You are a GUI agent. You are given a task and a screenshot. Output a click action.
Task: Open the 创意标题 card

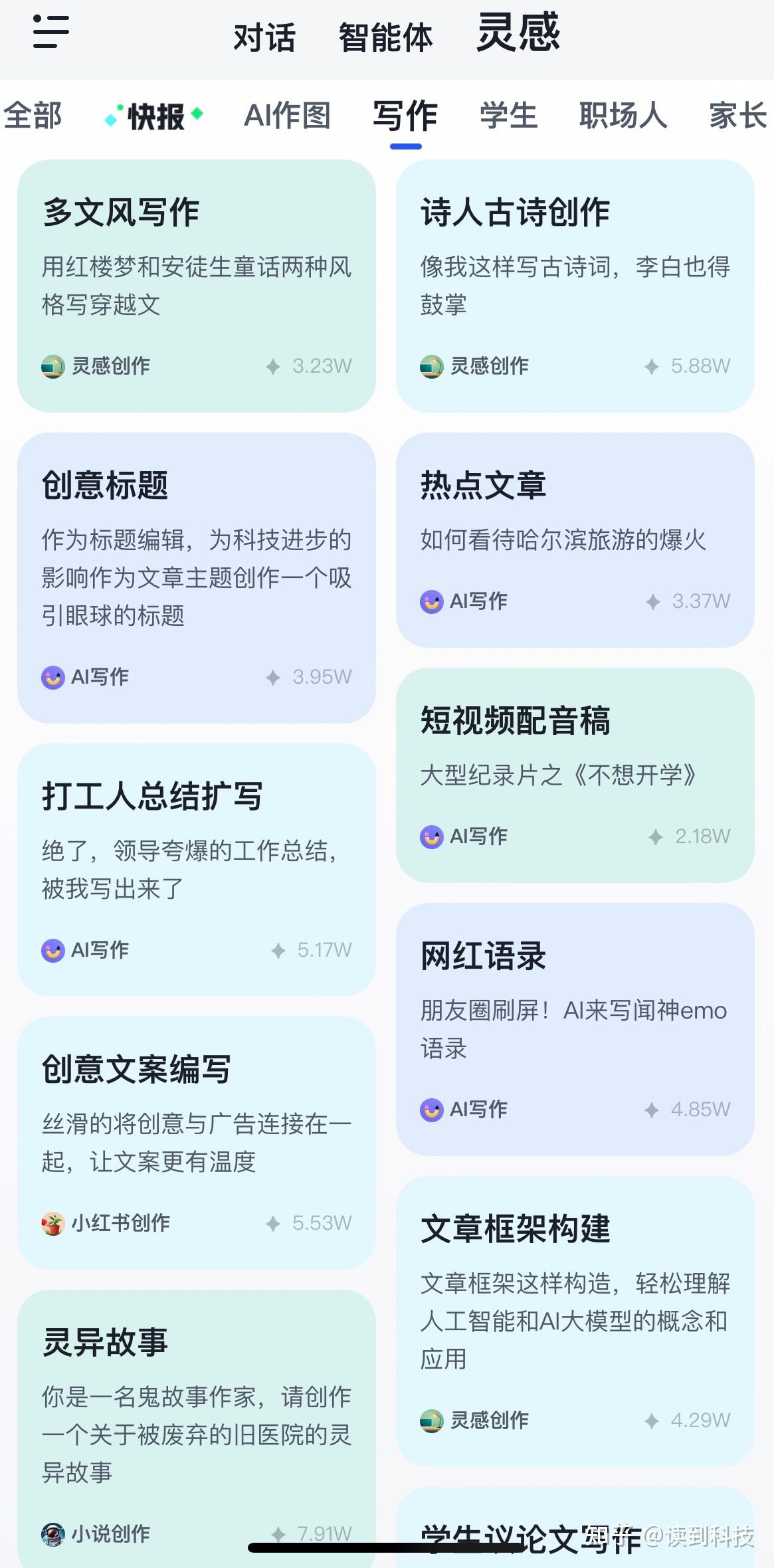197,578
